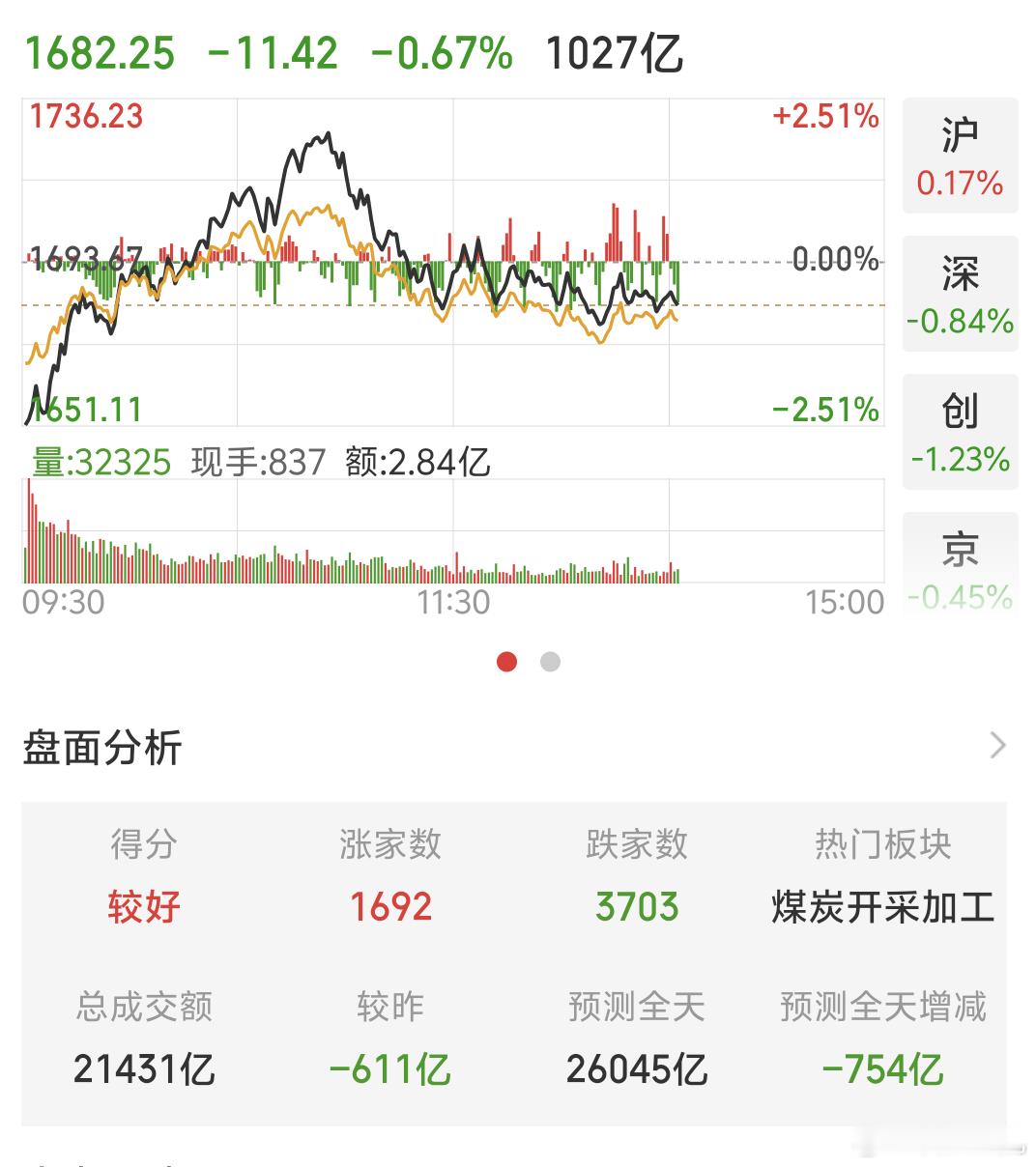Open 盘面分析 details via the chevron

pyautogui.click(x=998, y=746)
